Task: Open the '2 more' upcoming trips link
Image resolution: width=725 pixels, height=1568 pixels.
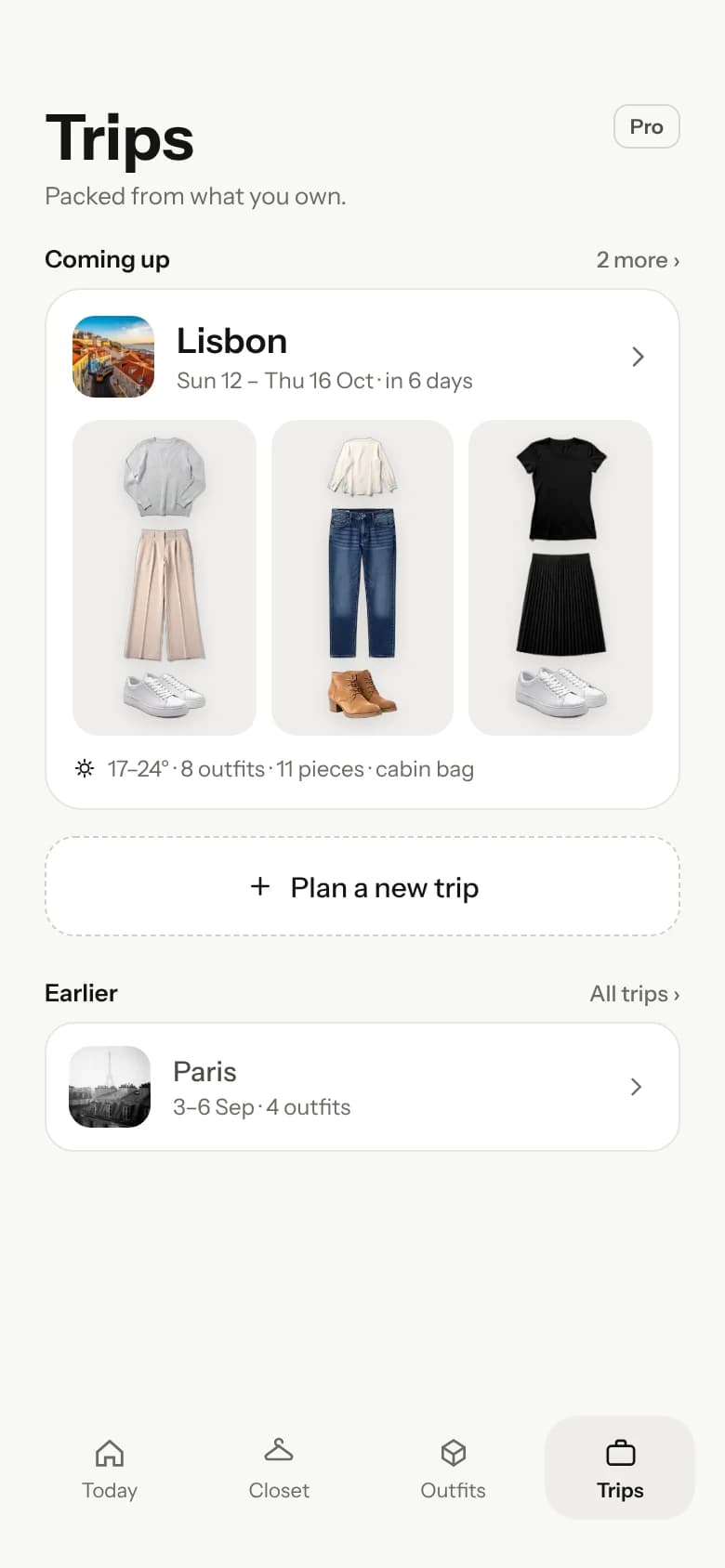Action: 638,260
